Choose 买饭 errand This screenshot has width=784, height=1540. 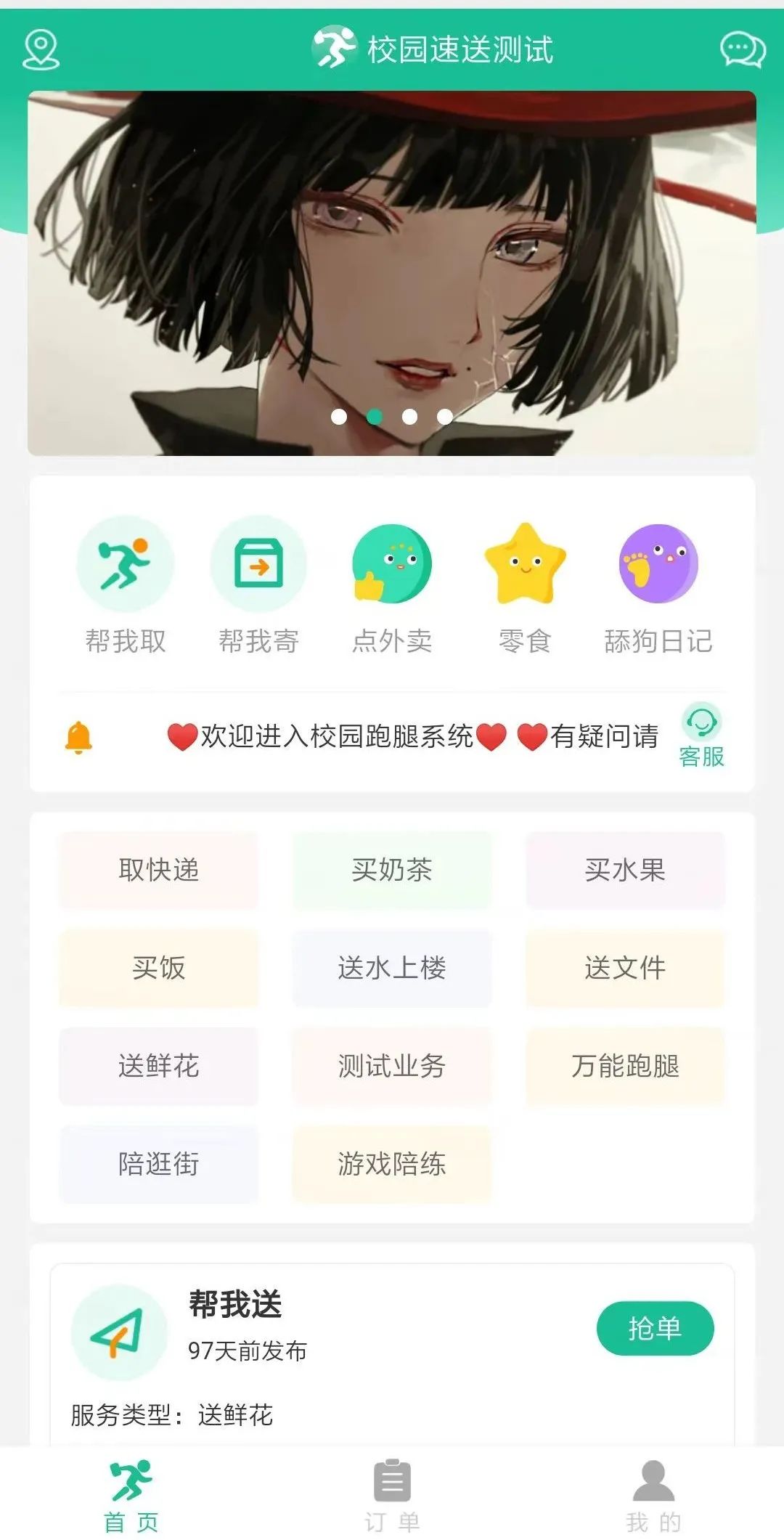158,968
